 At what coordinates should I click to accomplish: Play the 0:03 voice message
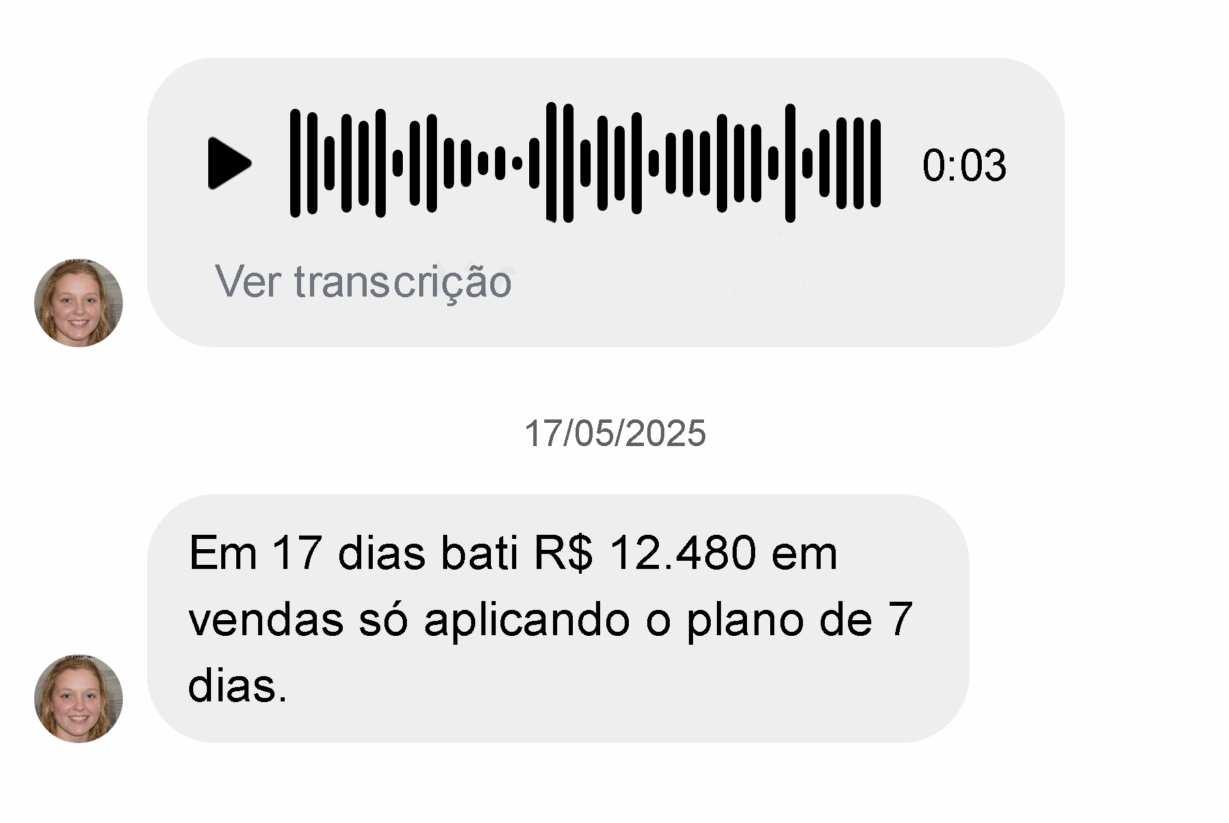point(229,163)
